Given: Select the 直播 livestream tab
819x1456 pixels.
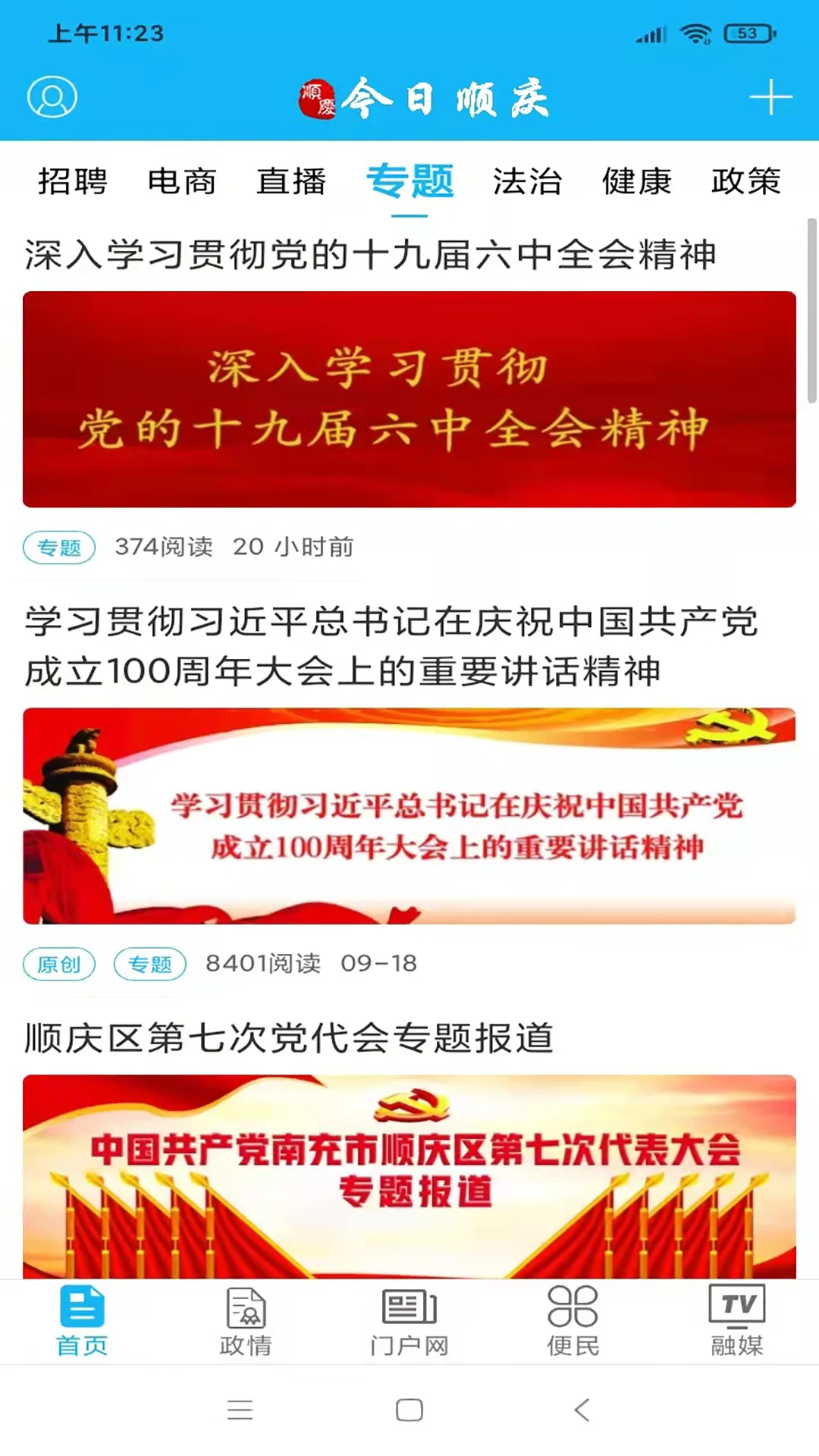Looking at the screenshot, I should point(292,182).
